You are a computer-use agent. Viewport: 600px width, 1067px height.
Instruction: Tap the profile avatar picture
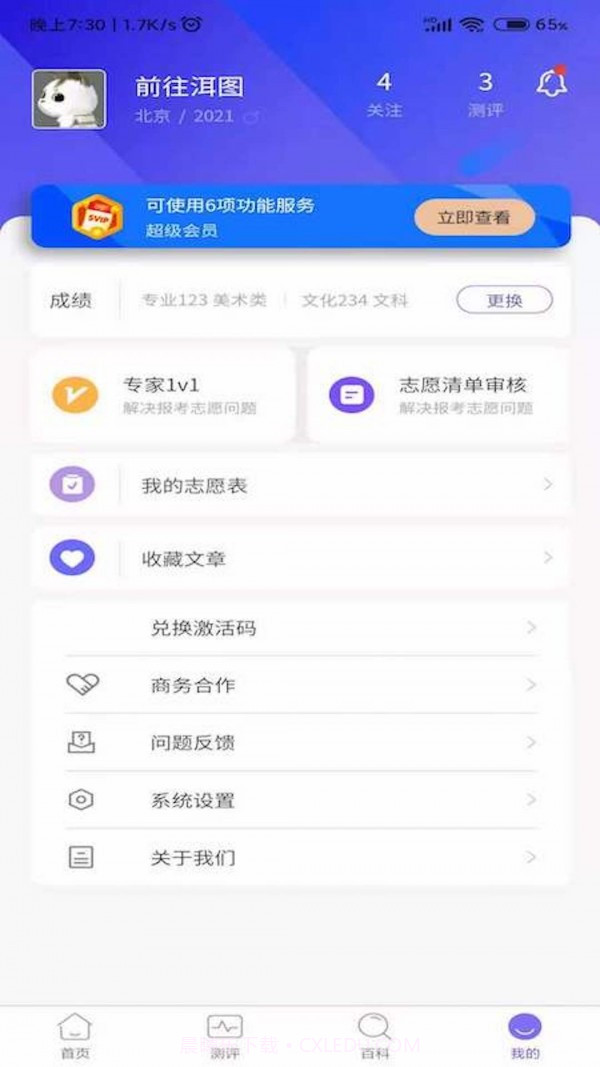[69, 99]
